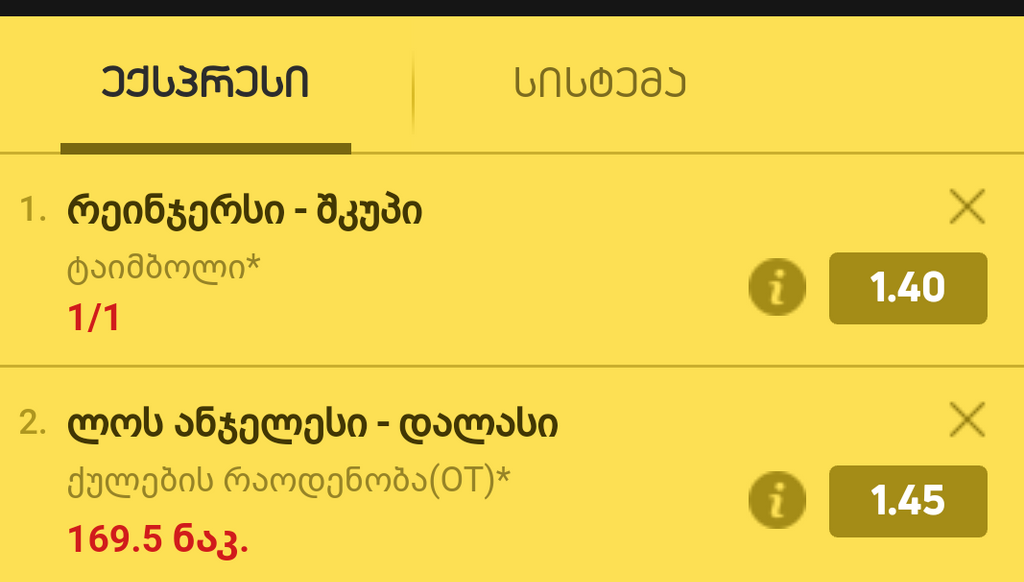Open info for რეინჯერსი - შკუპი bet
This screenshot has height=582, width=1024.
coord(777,289)
